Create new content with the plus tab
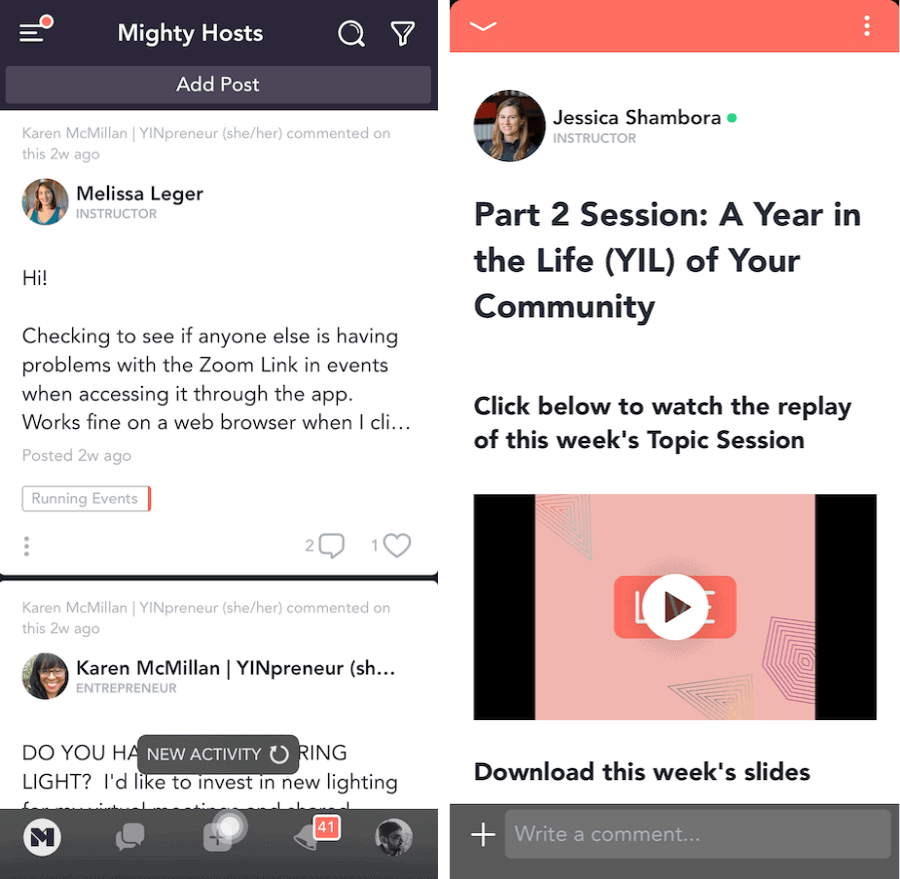The width and height of the screenshot is (900, 879). 218,836
